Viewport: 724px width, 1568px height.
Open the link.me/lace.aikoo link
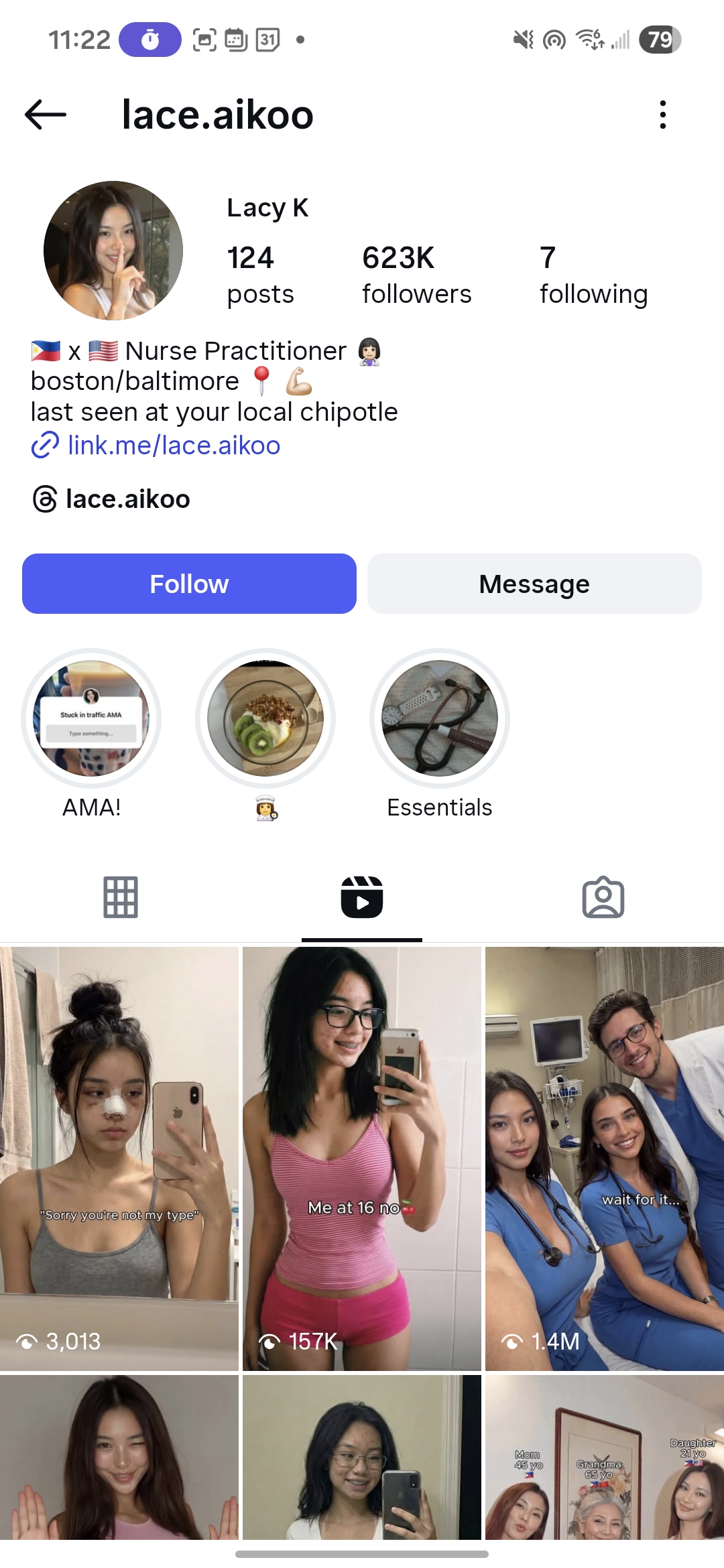174,446
